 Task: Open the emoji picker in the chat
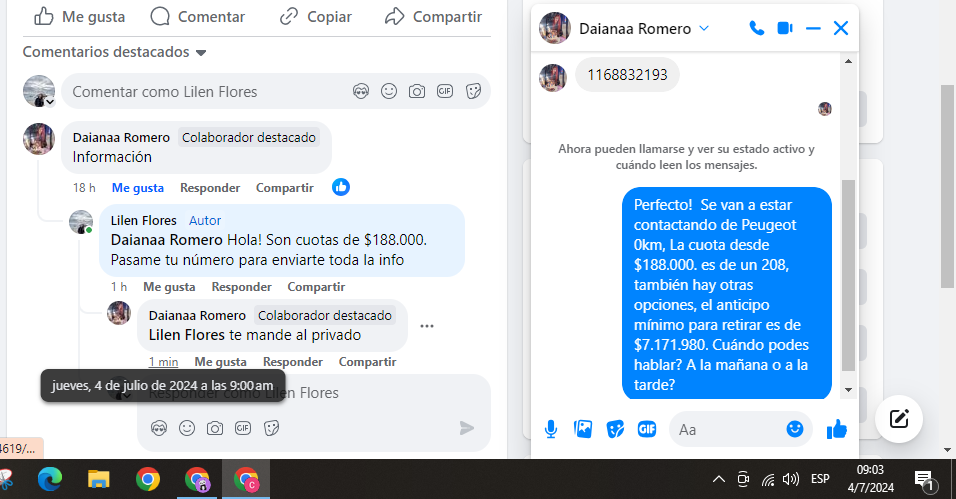(x=795, y=429)
